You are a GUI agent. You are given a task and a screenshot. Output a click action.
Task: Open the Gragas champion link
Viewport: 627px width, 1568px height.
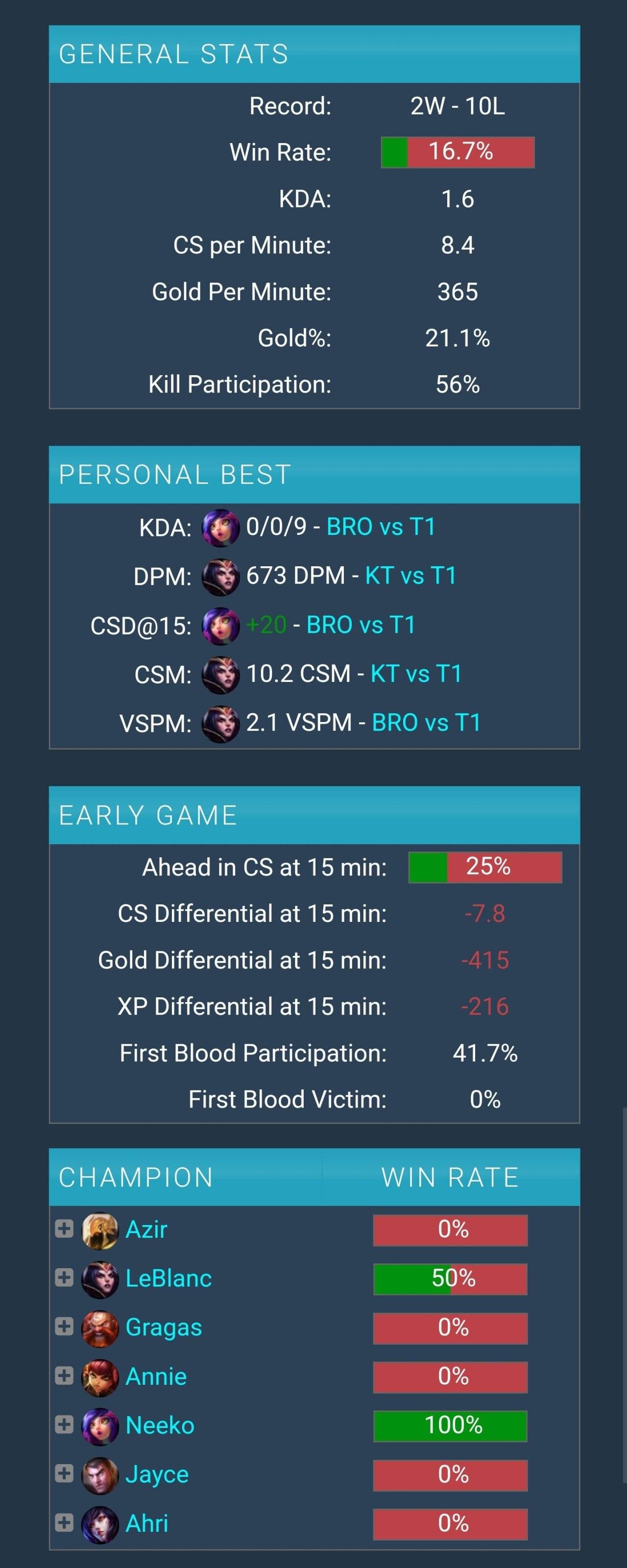coord(163,1327)
